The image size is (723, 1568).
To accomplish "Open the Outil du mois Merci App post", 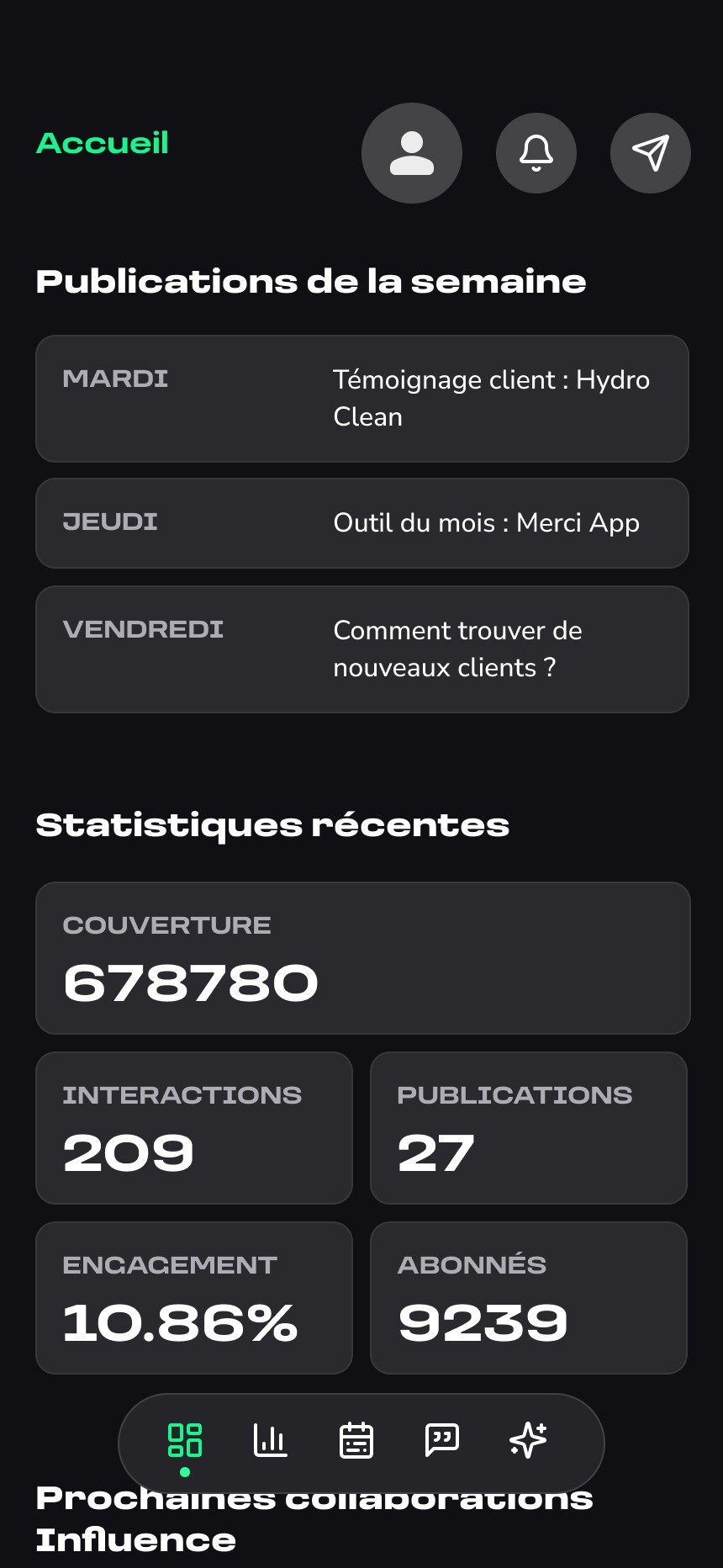I will pos(362,523).
